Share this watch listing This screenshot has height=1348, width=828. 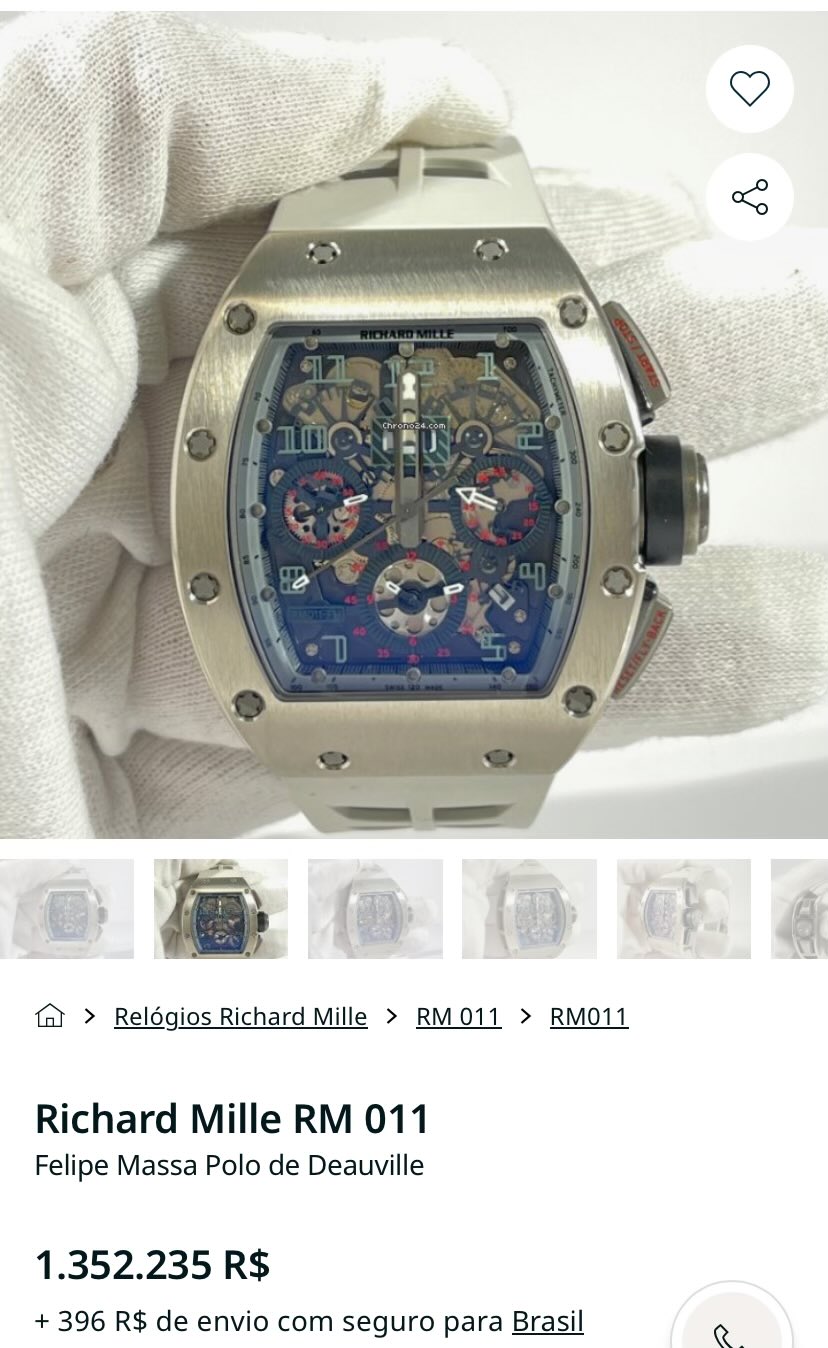coord(749,197)
